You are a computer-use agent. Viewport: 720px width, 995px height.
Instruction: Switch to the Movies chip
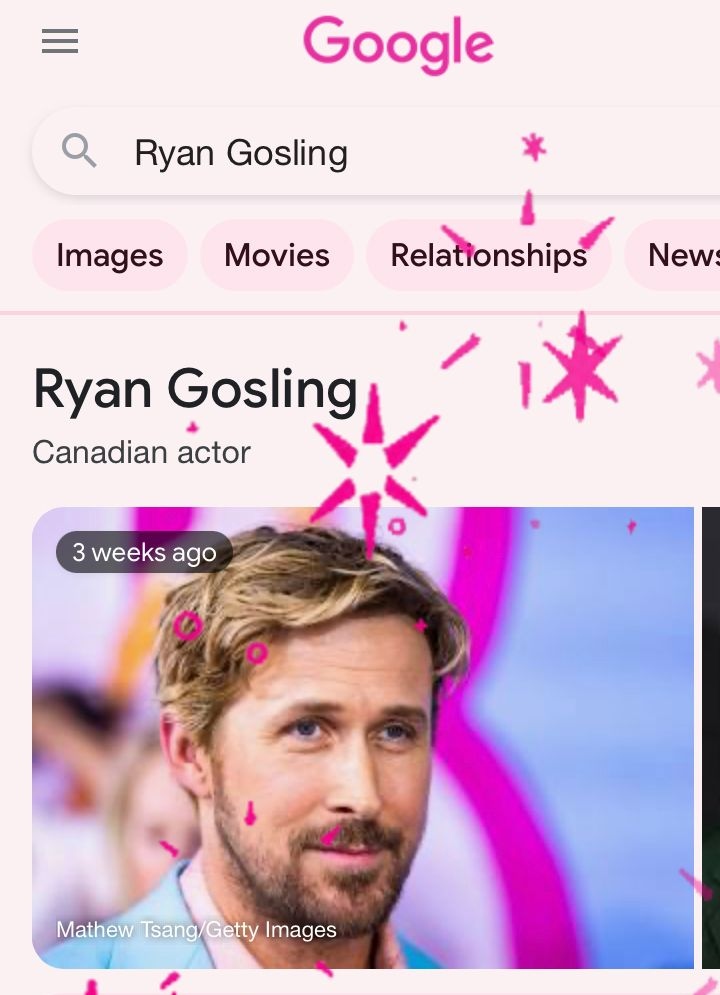277,255
